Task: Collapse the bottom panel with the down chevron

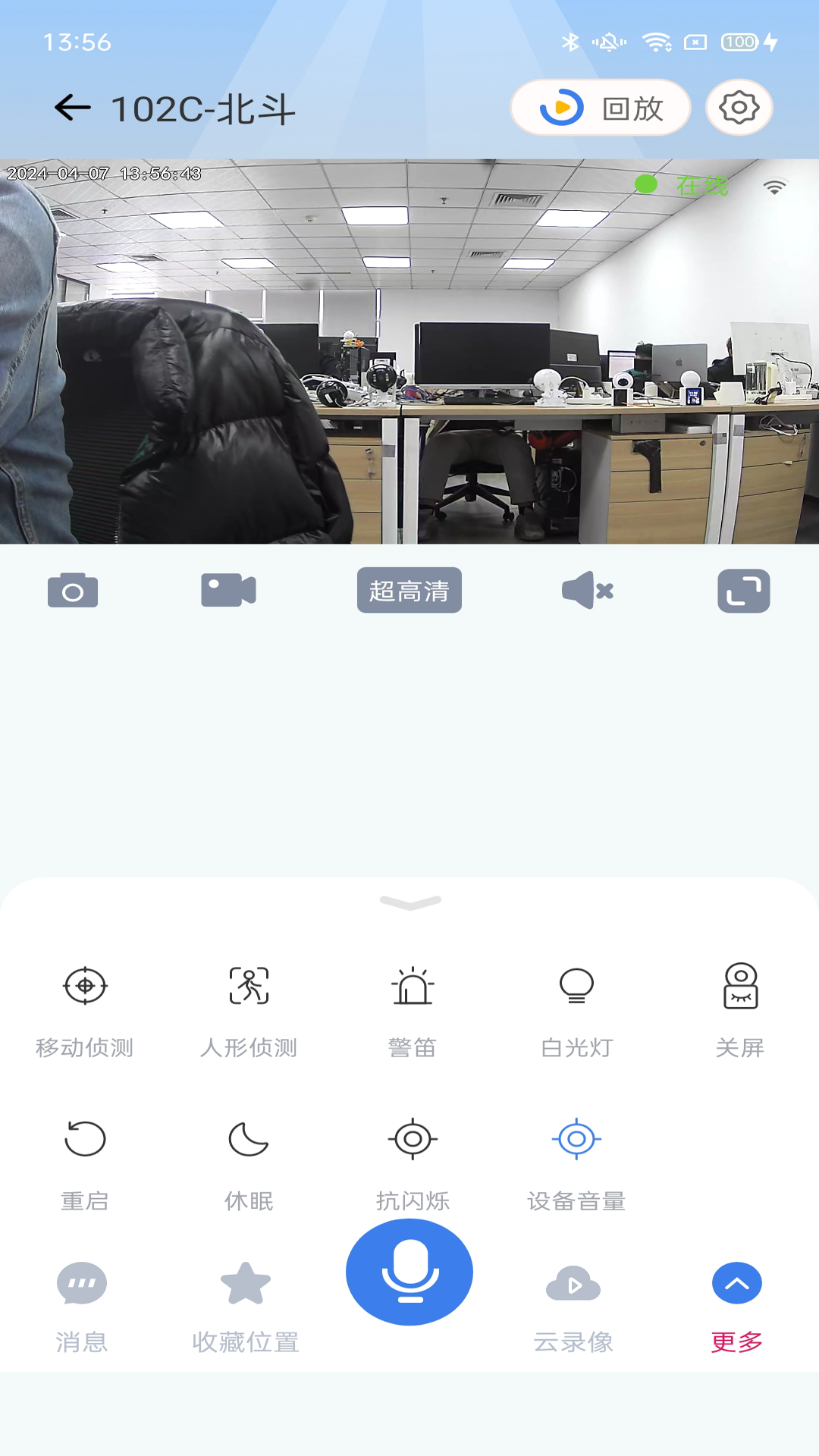Action: tap(409, 904)
